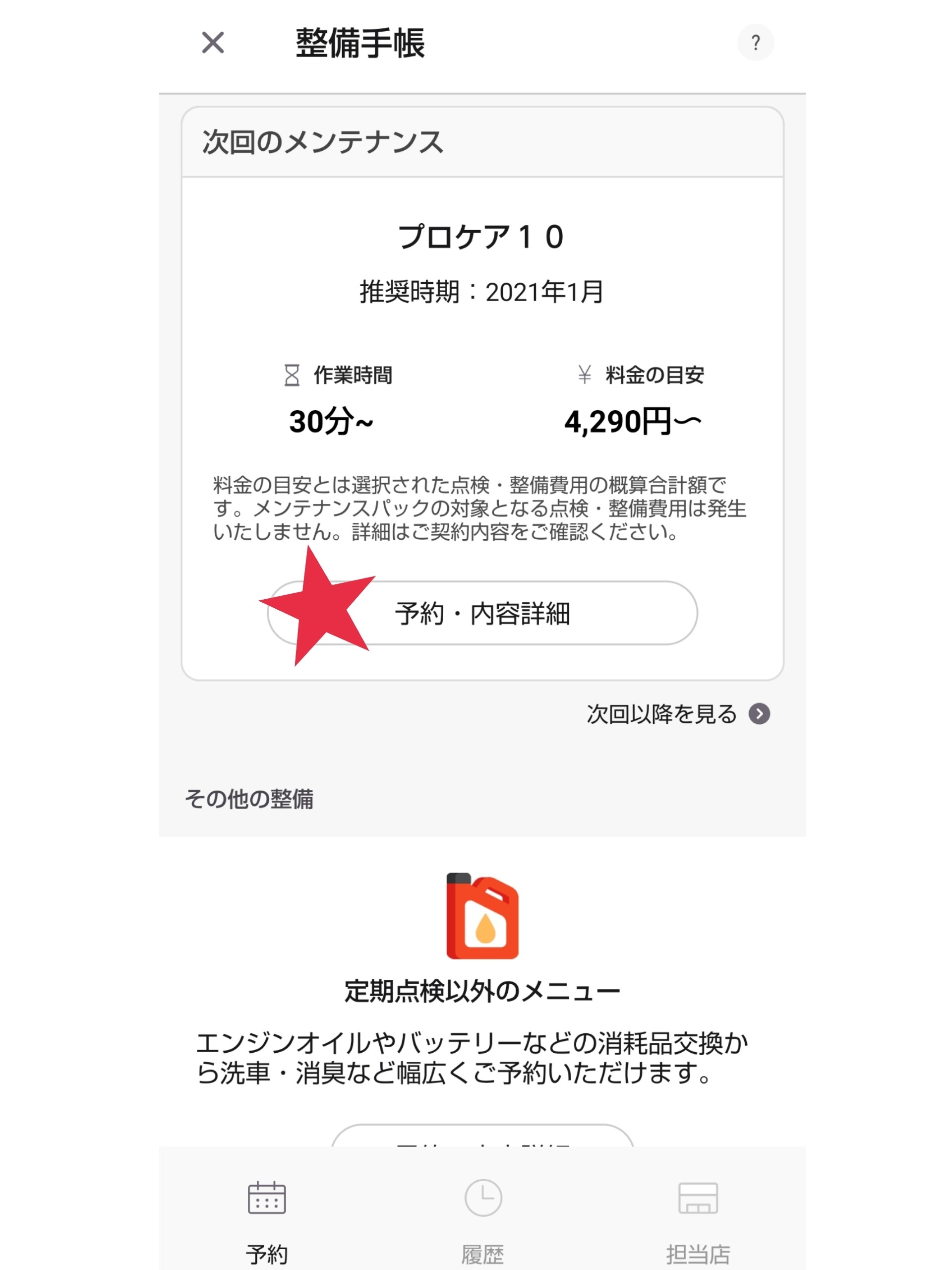Tap the question mark help icon
The image size is (952, 1270).
(756, 42)
